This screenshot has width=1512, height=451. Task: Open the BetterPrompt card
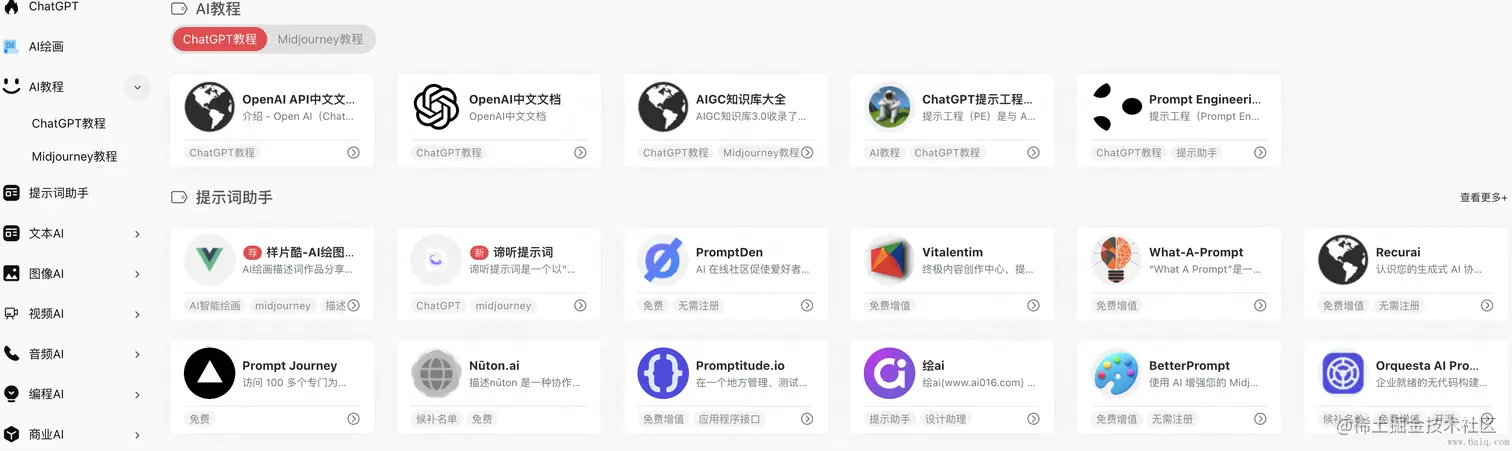pyautogui.click(x=1189, y=366)
